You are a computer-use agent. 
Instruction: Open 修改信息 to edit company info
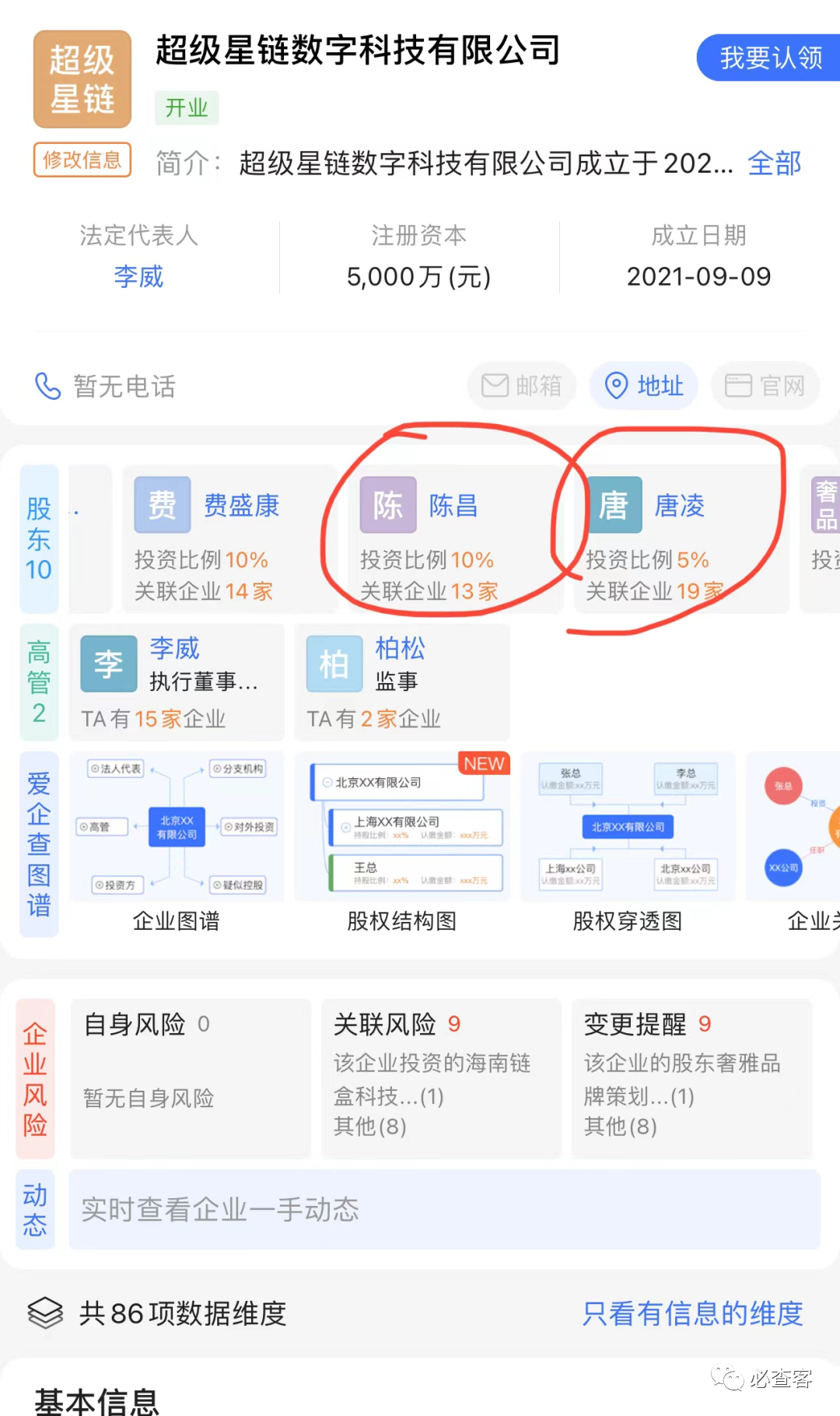(82, 160)
